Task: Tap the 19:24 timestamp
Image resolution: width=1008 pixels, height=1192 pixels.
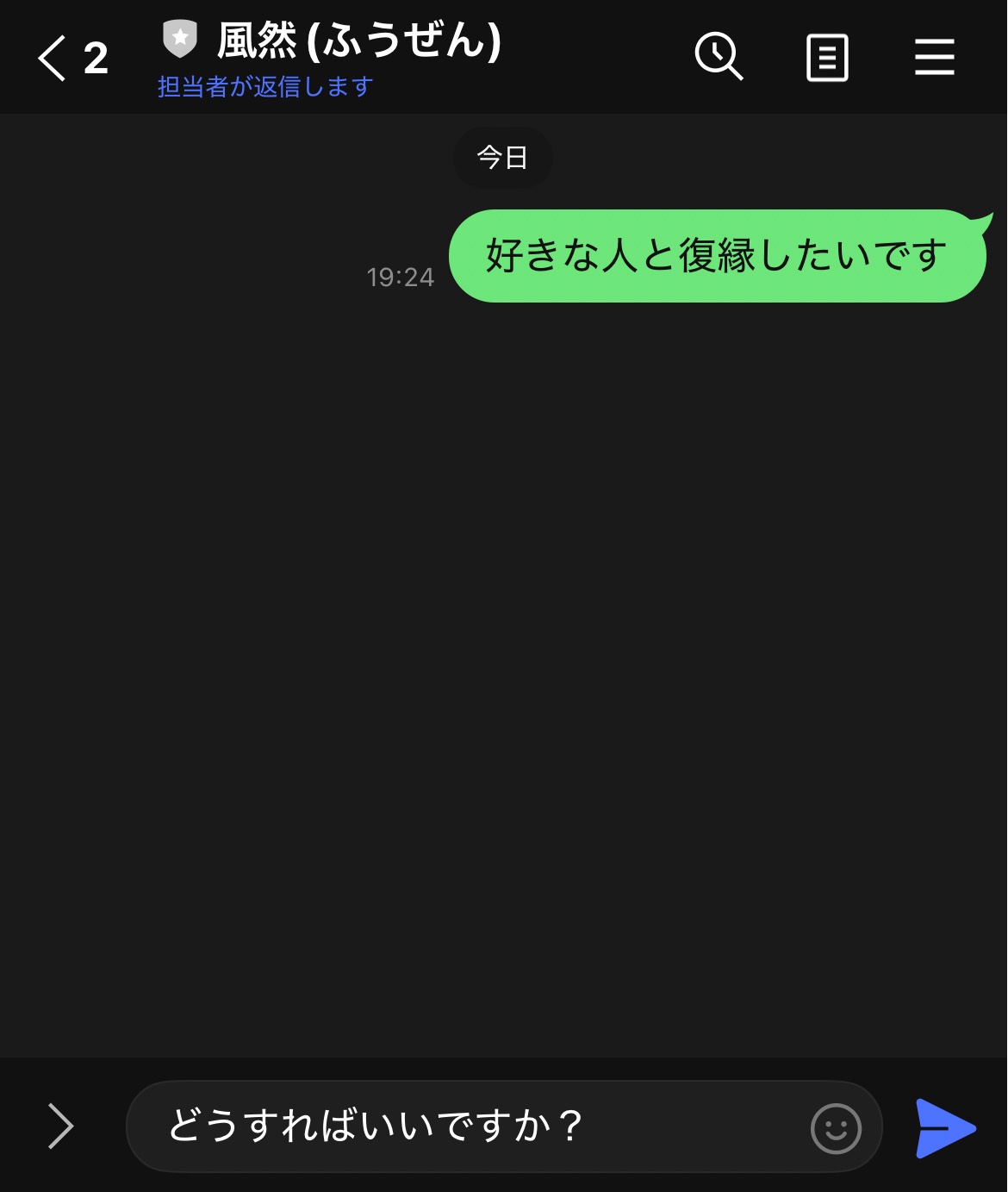Action: [x=401, y=277]
